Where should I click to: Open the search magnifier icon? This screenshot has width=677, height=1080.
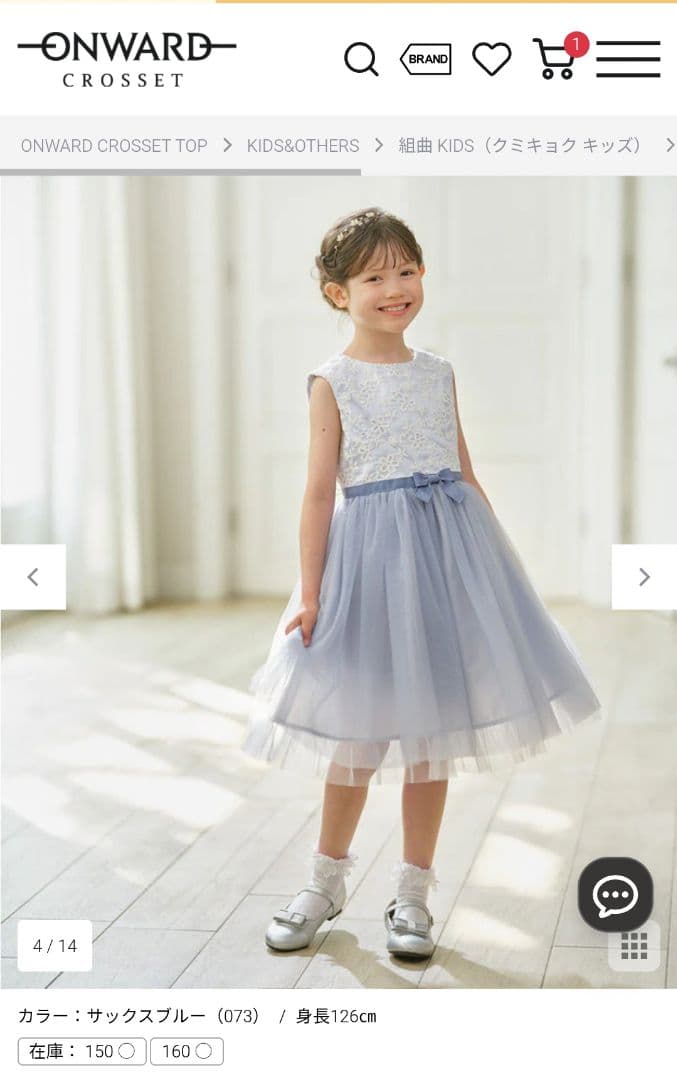click(x=361, y=59)
